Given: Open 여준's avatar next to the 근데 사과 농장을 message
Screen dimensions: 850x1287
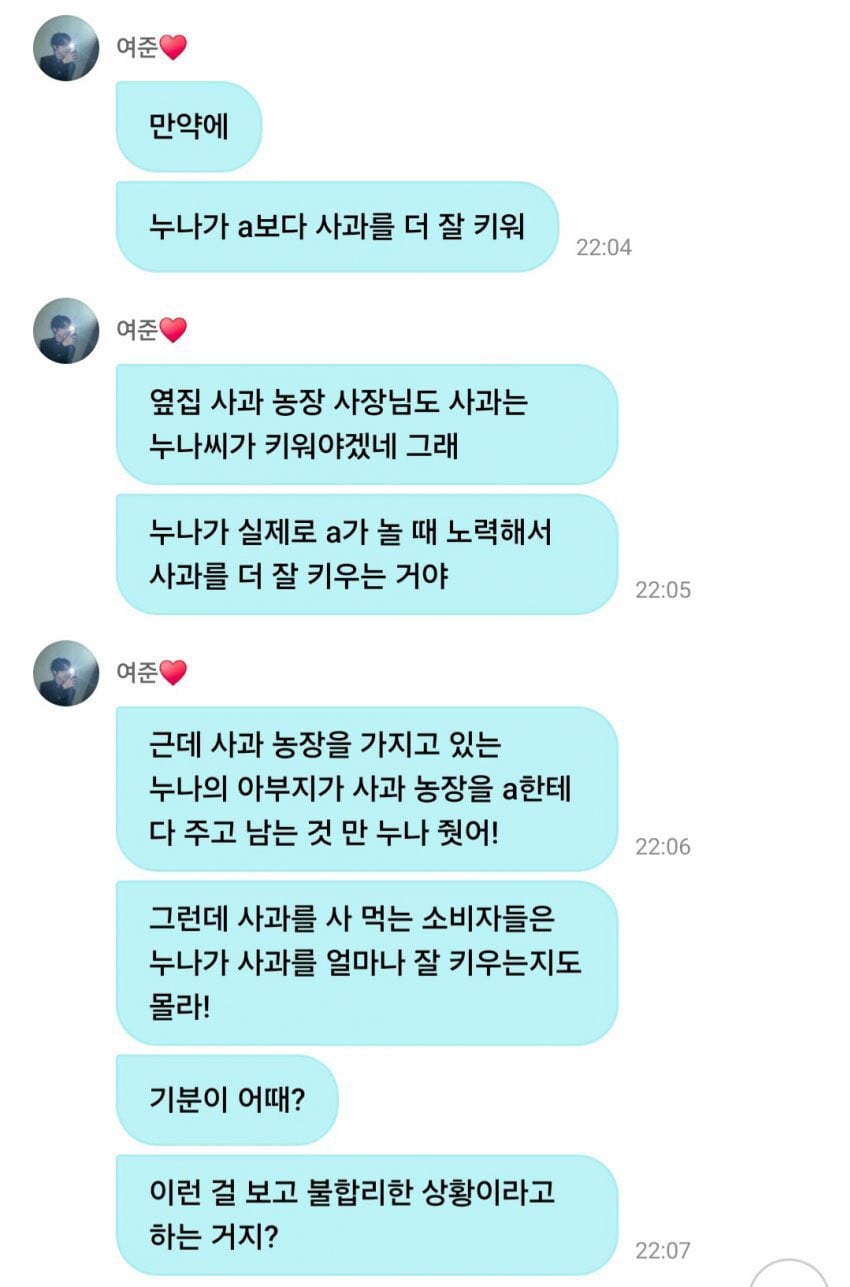Looking at the screenshot, I should [x=66, y=673].
